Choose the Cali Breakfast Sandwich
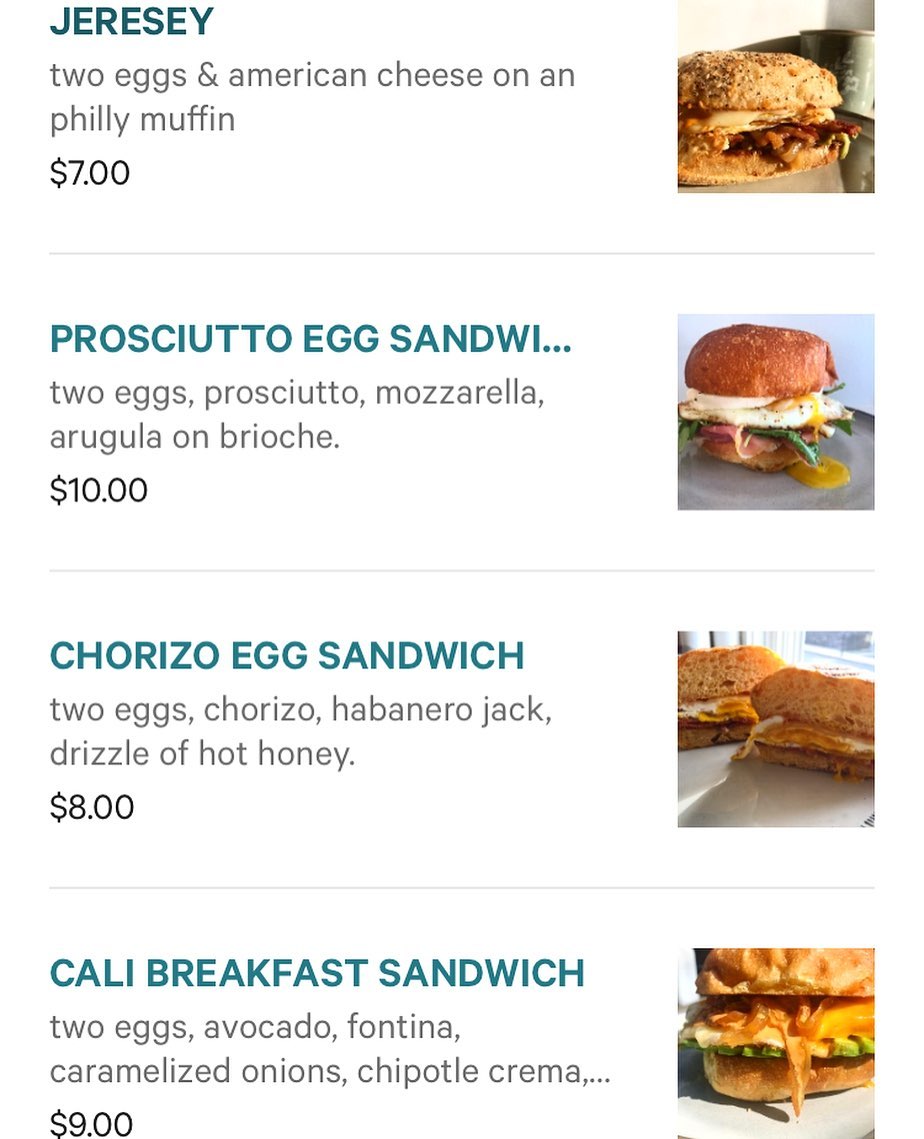Screen dimensions: 924x1139 pyautogui.click(x=317, y=973)
